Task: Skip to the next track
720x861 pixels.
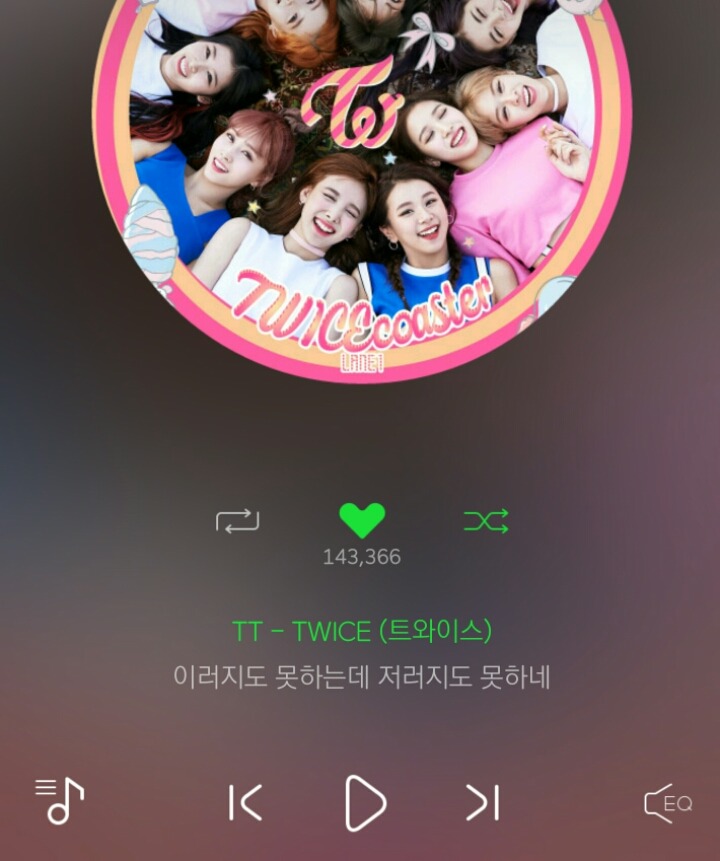Action: click(x=482, y=803)
